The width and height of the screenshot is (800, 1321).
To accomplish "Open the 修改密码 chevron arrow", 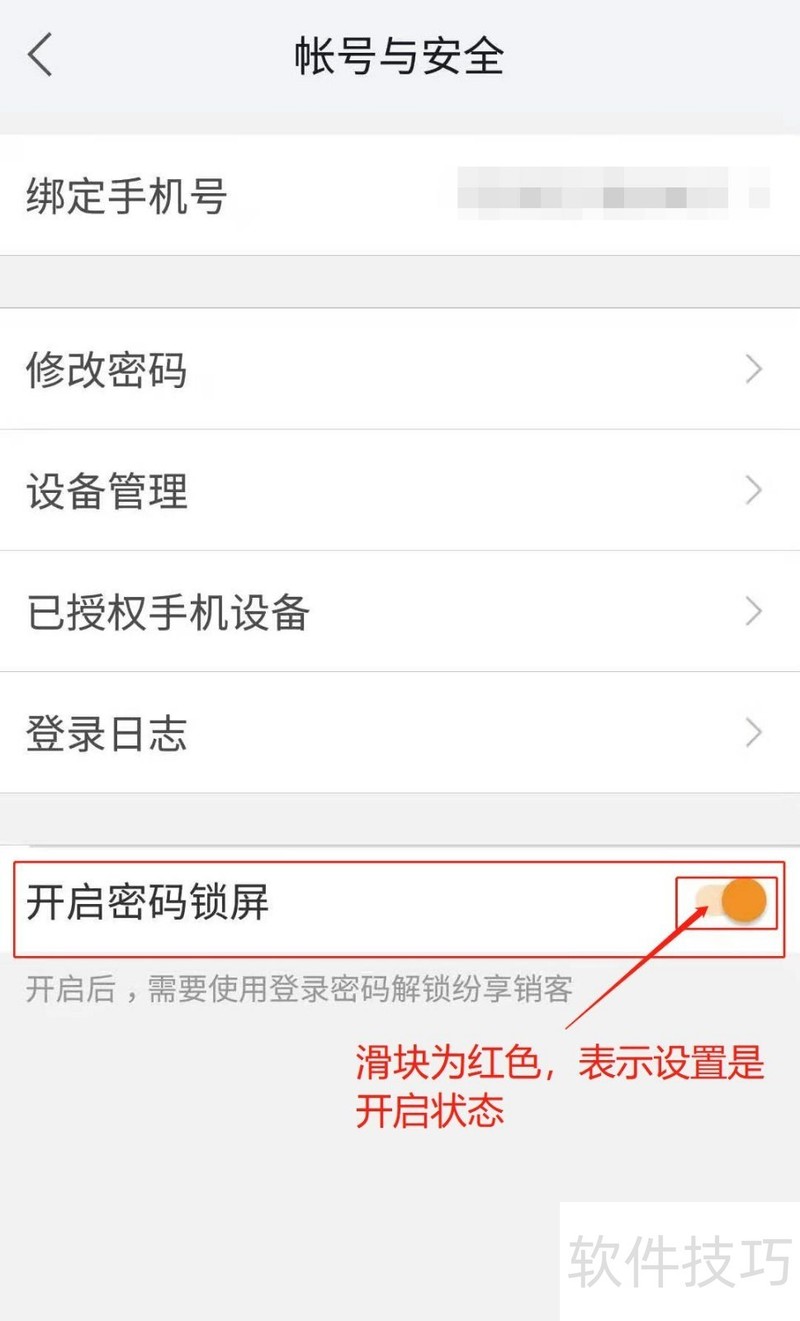I will coord(754,370).
